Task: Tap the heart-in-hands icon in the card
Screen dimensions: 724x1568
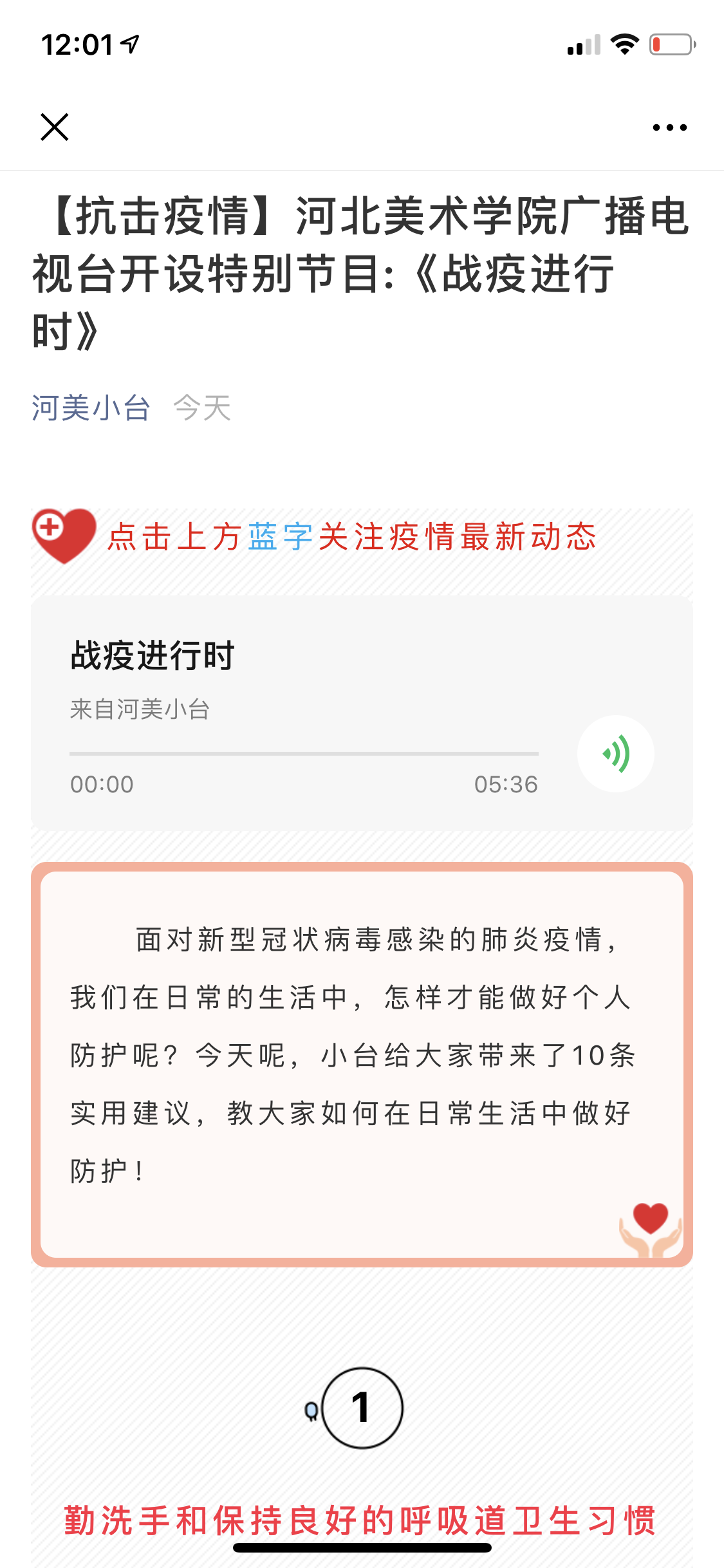Action: point(651,1231)
